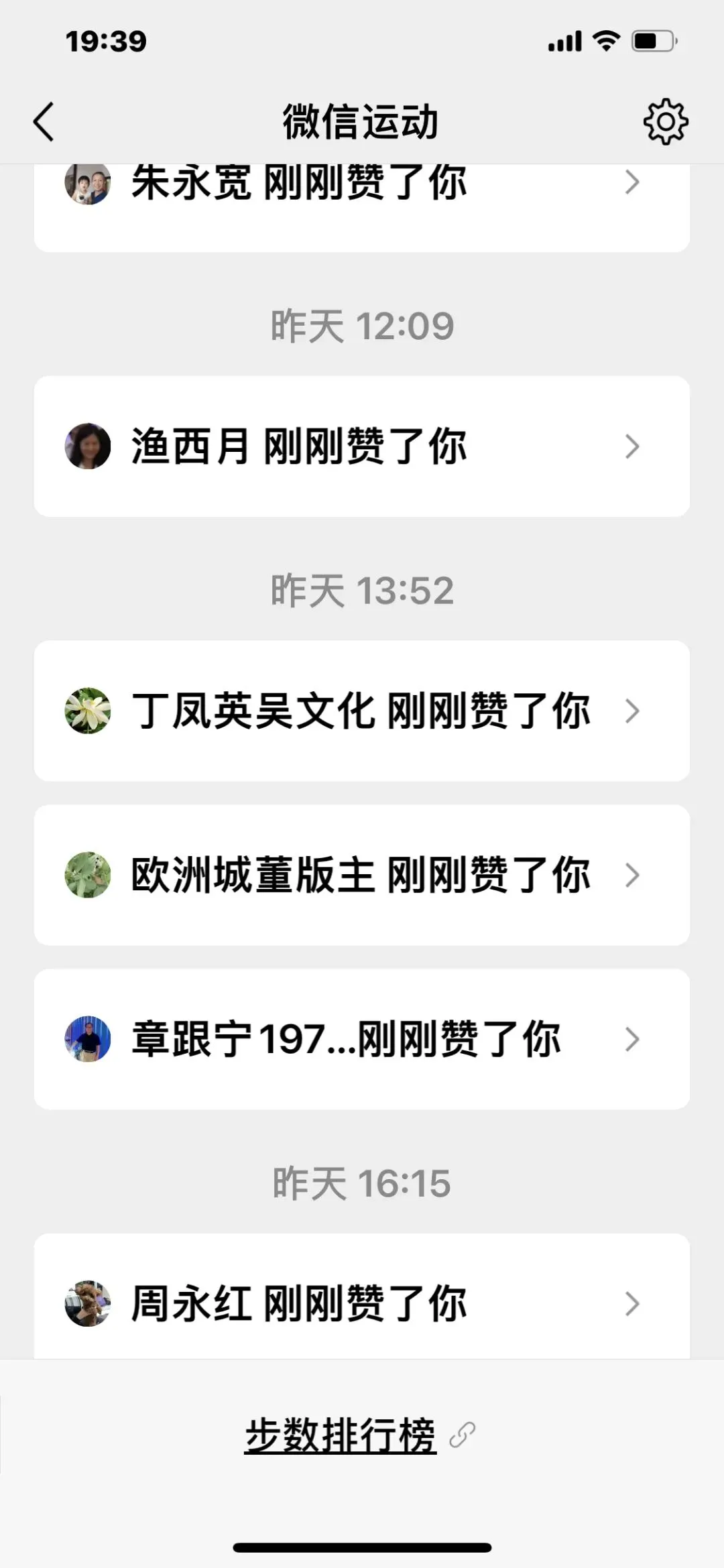Viewport: 724px width, 1568px height.
Task: Open the 步数排行榜 link
Action: 342,1435
